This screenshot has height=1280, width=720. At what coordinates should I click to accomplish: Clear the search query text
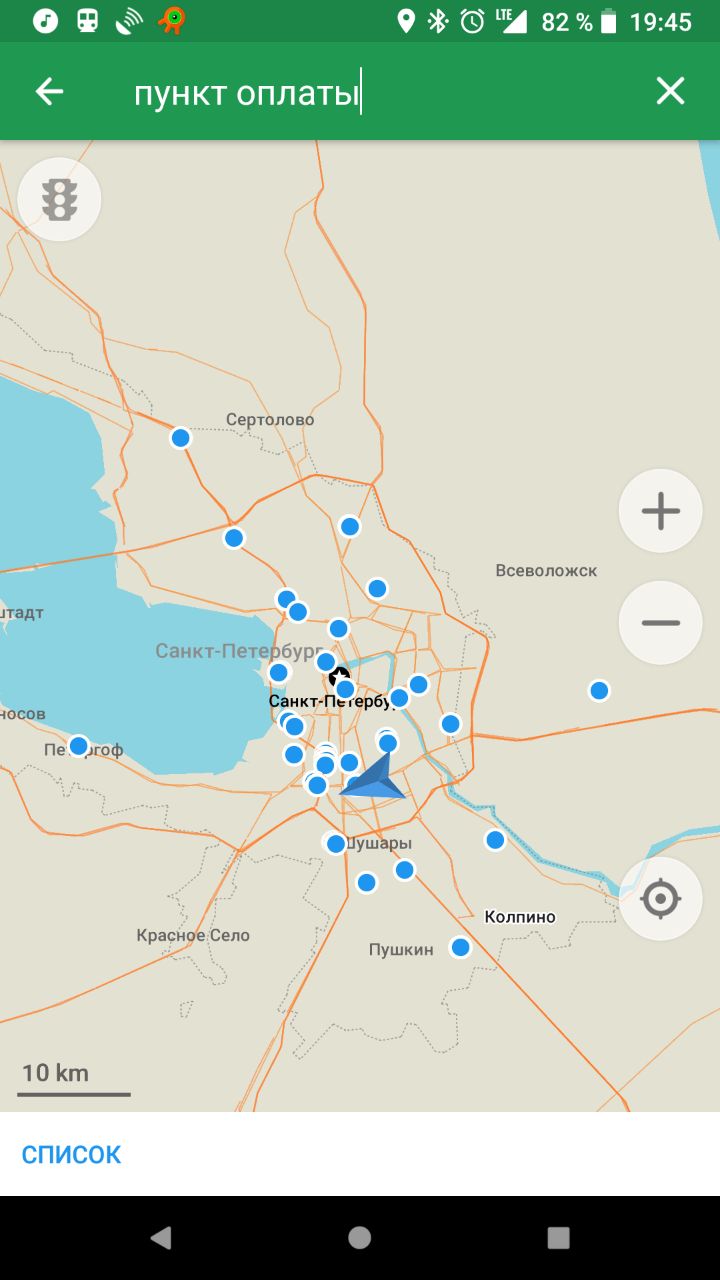670,92
